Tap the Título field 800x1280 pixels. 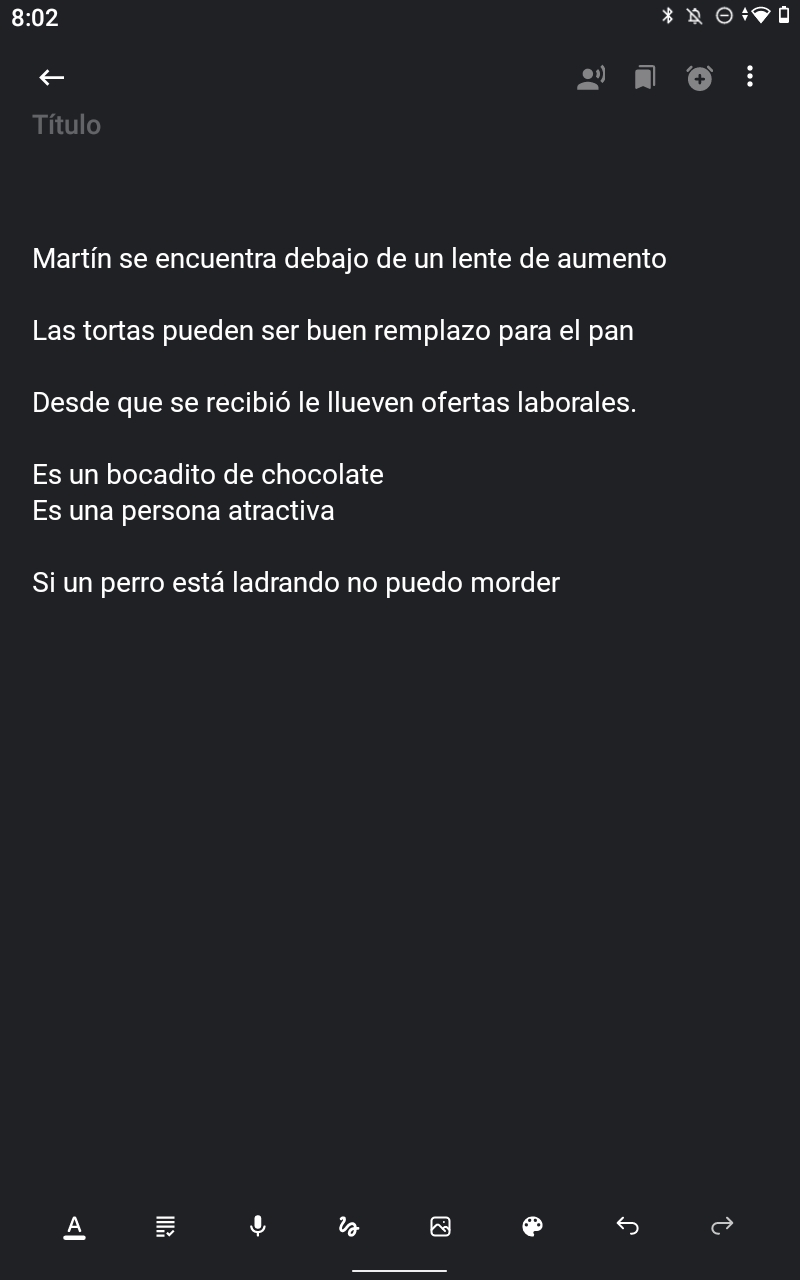click(400, 125)
